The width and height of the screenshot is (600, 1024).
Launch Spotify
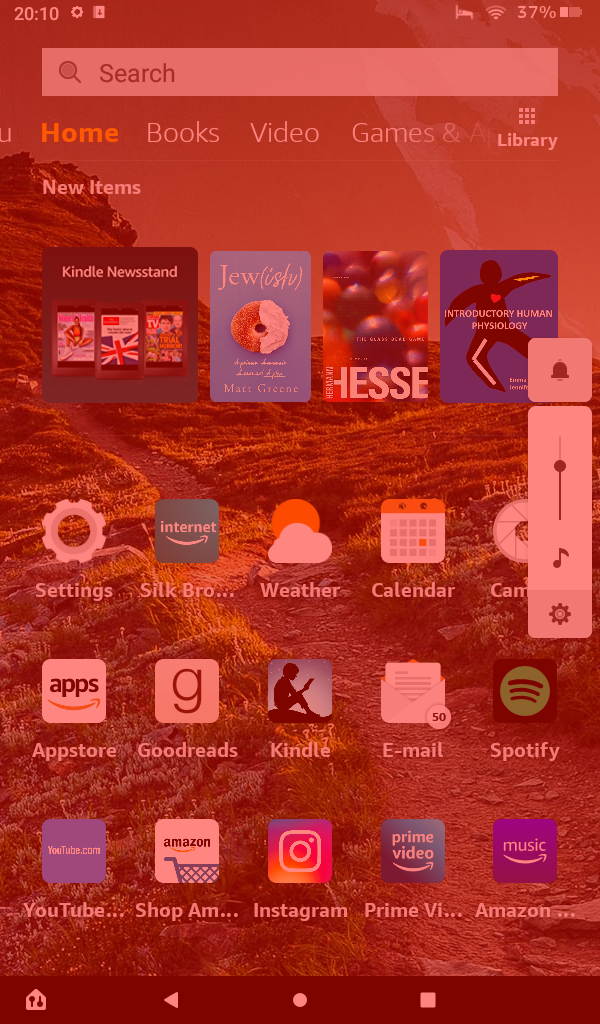525,691
